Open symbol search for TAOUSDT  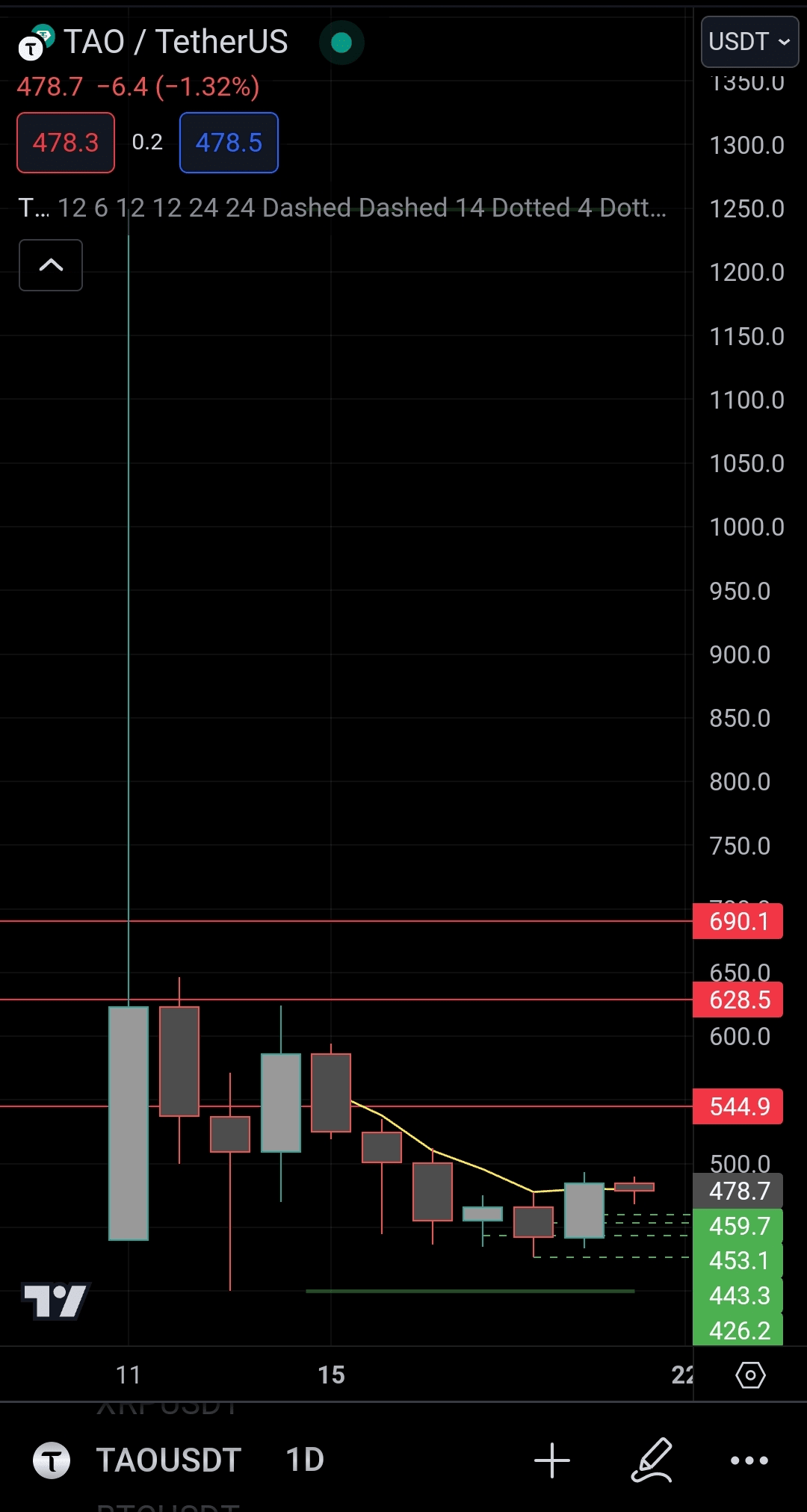coord(167,1460)
